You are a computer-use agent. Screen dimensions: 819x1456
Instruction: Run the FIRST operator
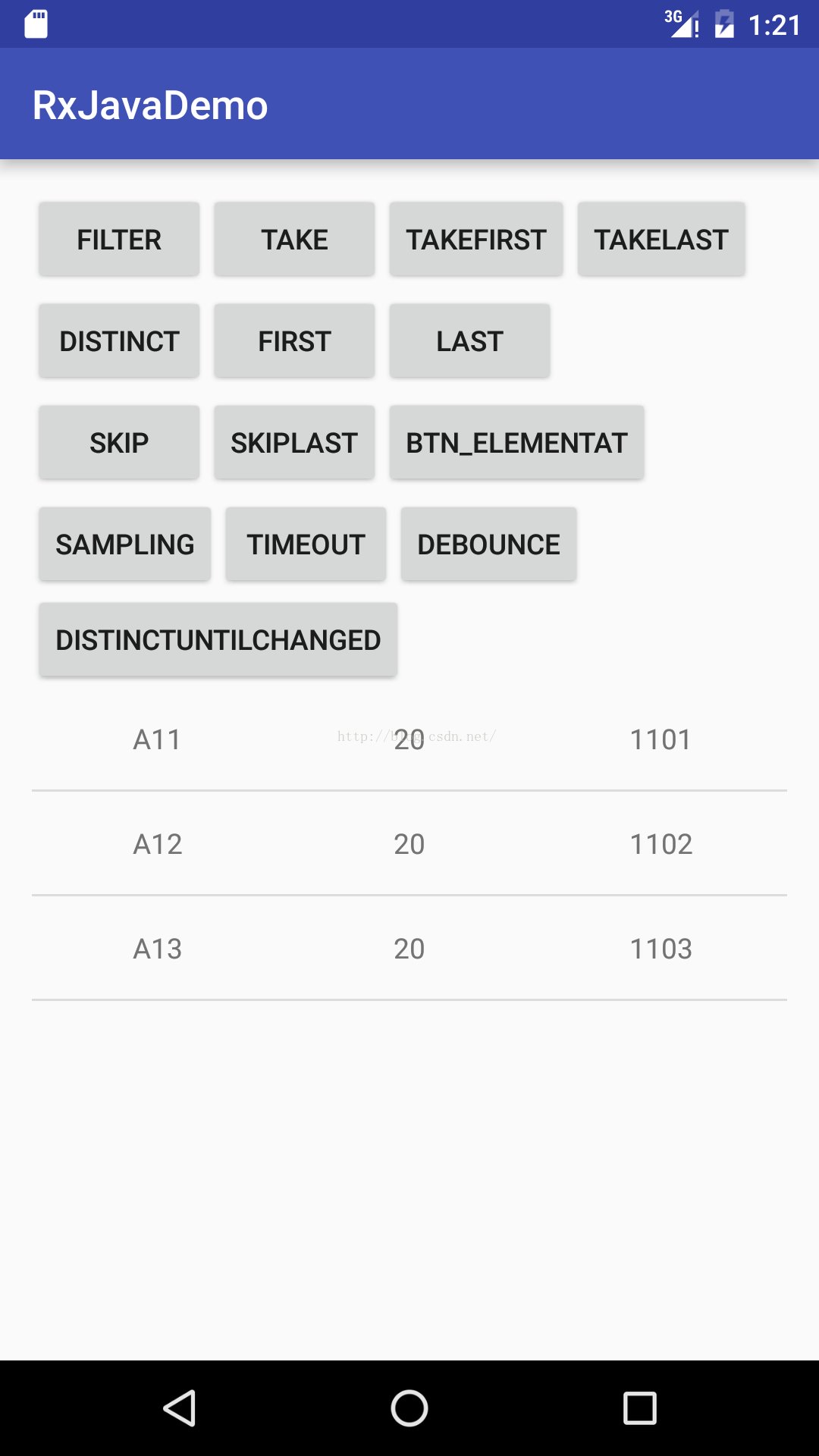pyautogui.click(x=294, y=341)
